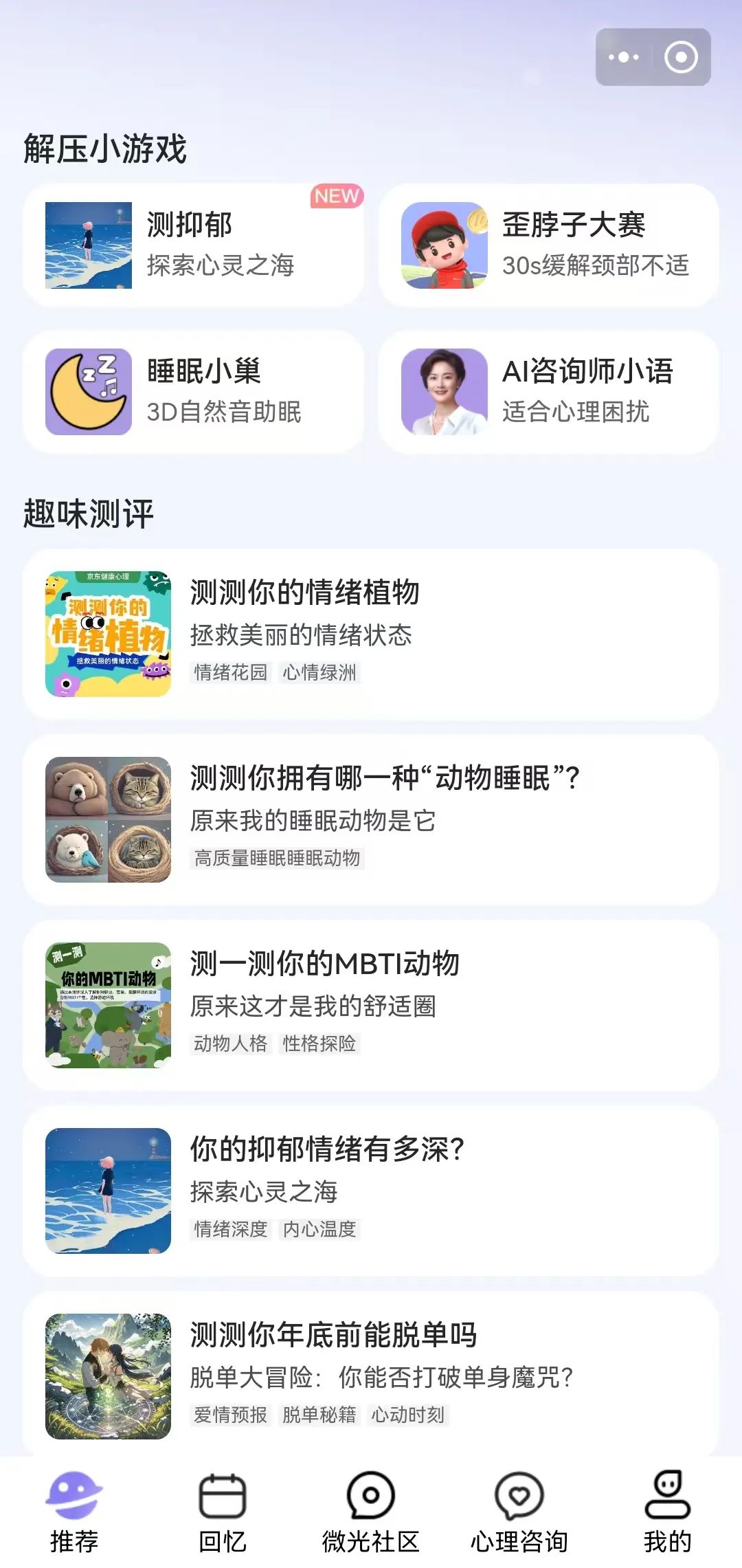
Task: Tap the 动物人格 tag
Action: 229,1043
